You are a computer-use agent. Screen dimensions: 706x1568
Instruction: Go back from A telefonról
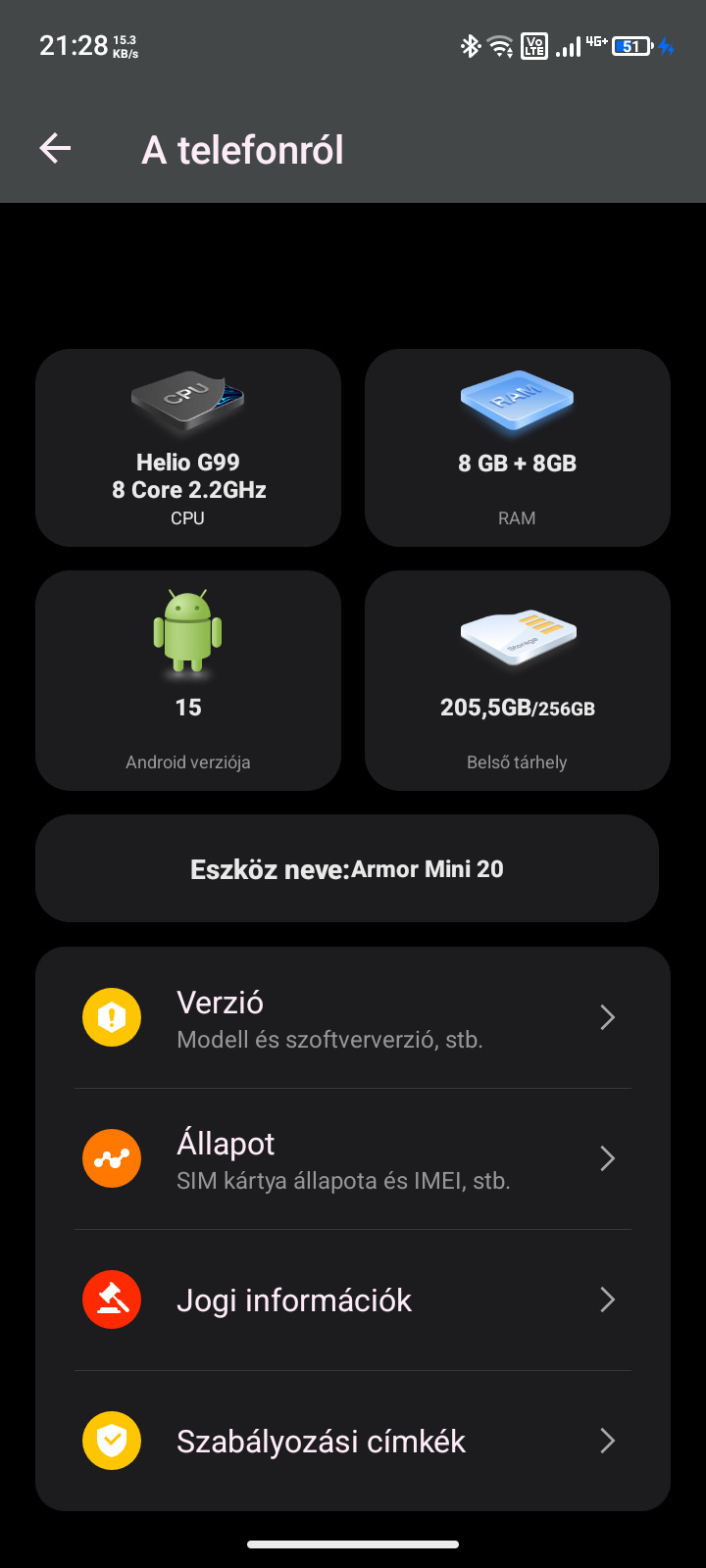pyautogui.click(x=56, y=149)
